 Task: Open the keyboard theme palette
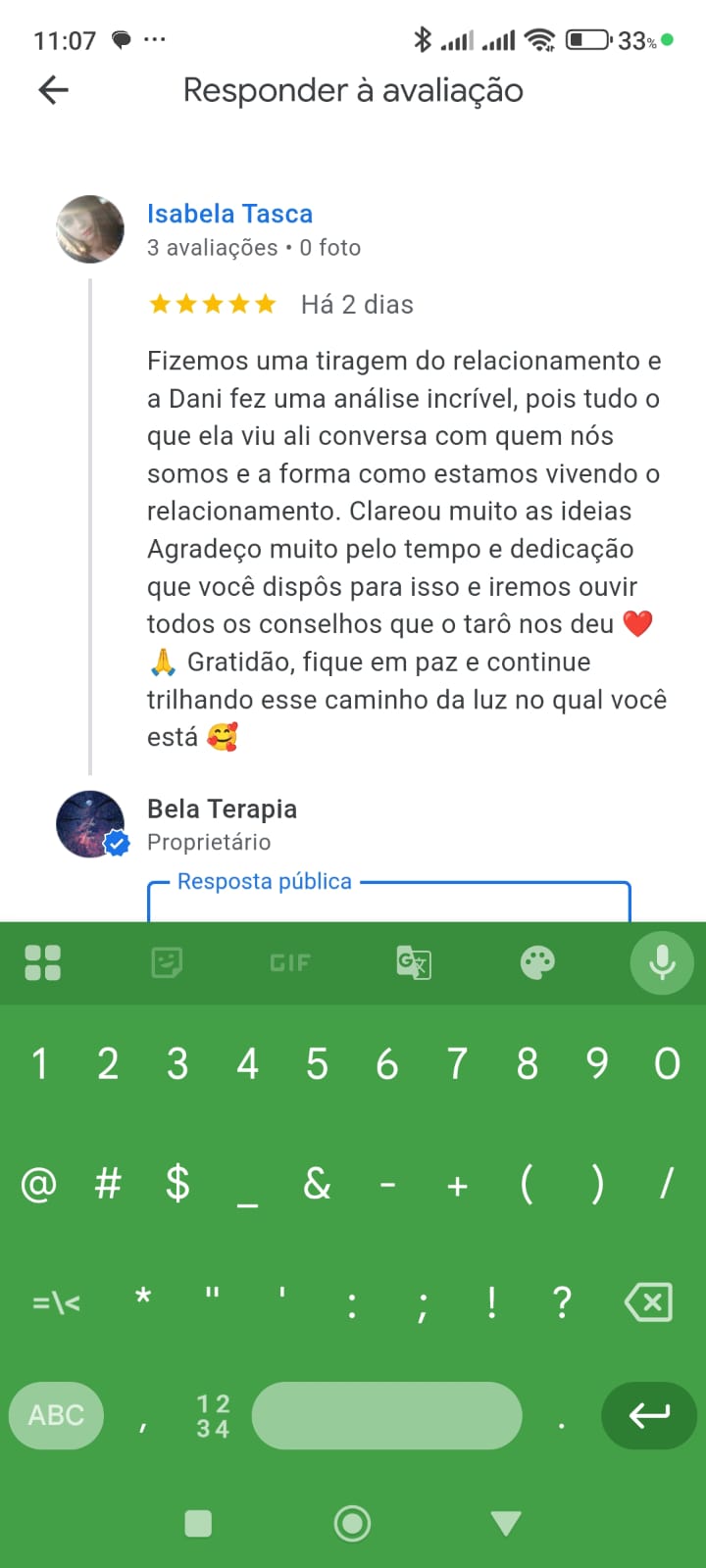[537, 962]
